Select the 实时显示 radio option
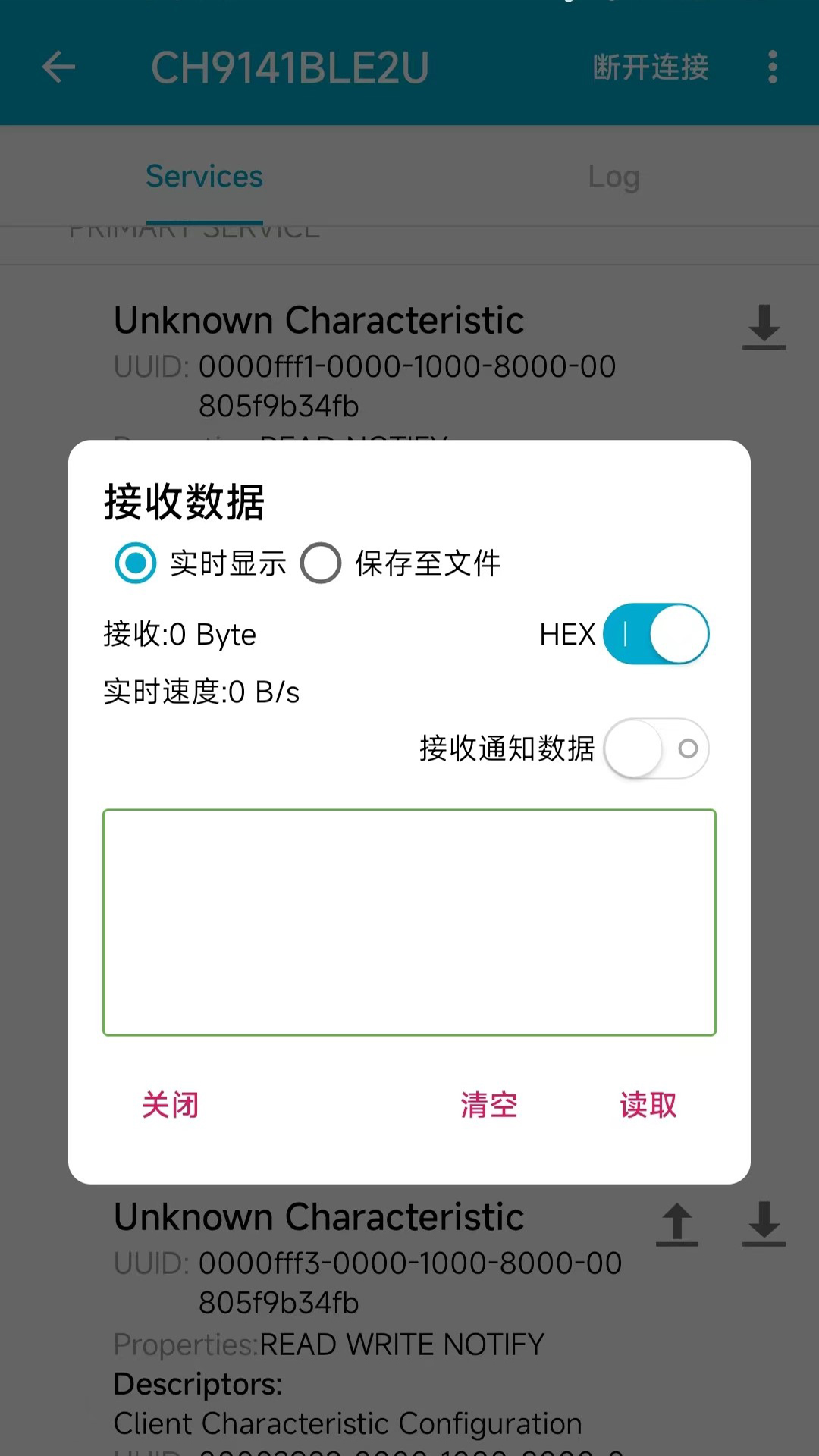Viewport: 819px width, 1456px height. coord(133,563)
